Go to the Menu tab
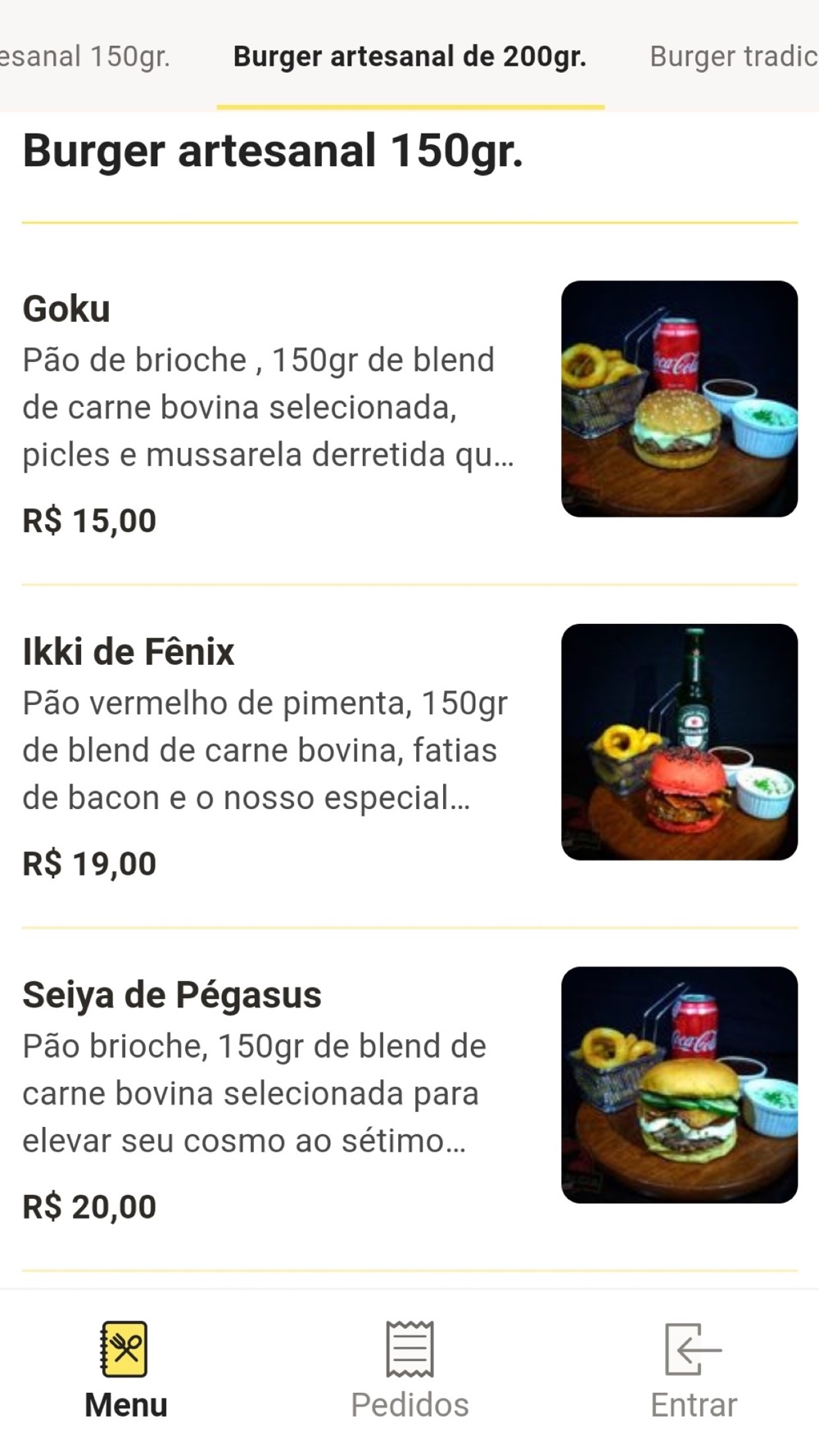The width and height of the screenshot is (819, 1456). (125, 1372)
